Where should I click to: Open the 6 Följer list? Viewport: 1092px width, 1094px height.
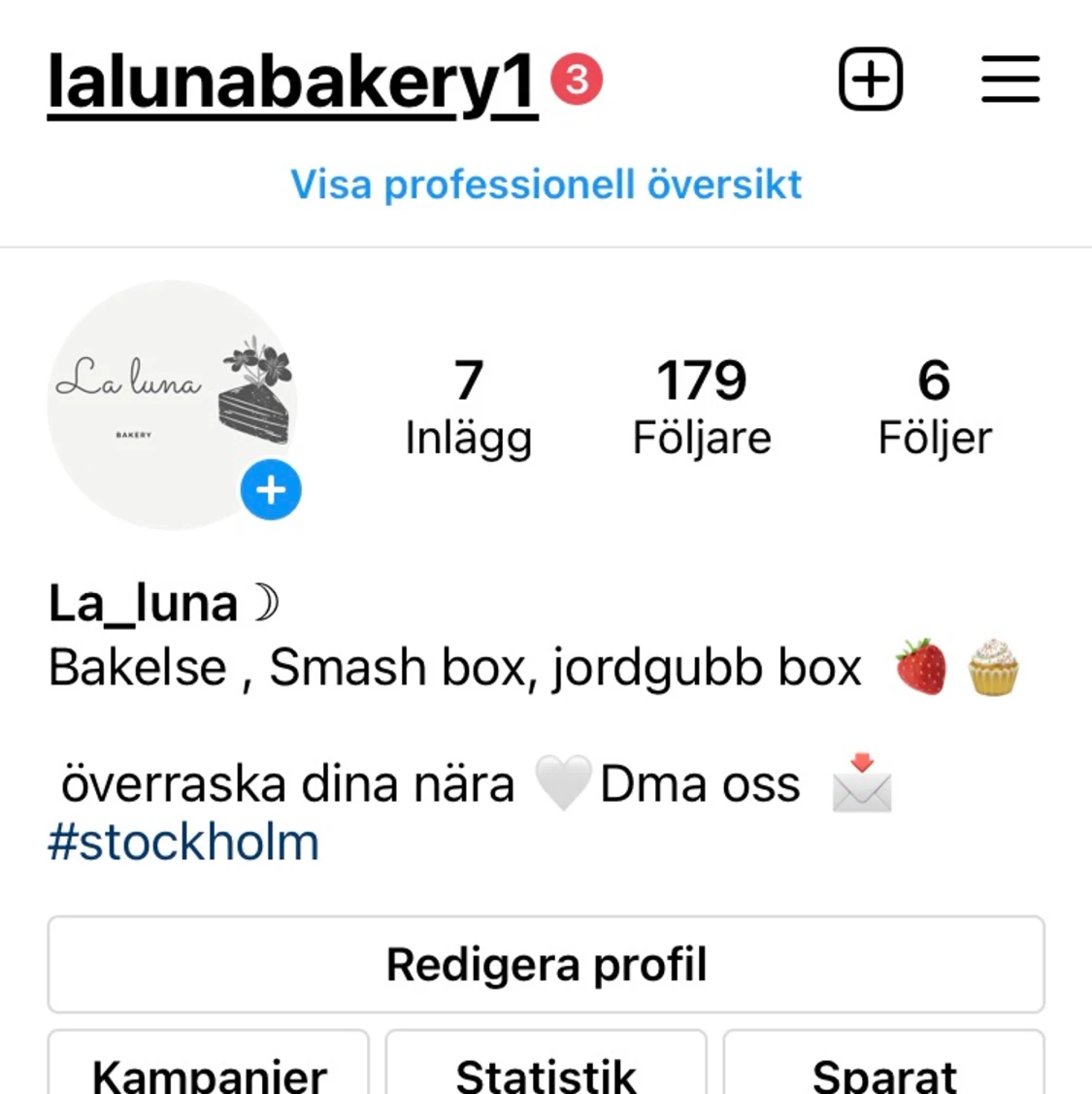pyautogui.click(x=935, y=407)
